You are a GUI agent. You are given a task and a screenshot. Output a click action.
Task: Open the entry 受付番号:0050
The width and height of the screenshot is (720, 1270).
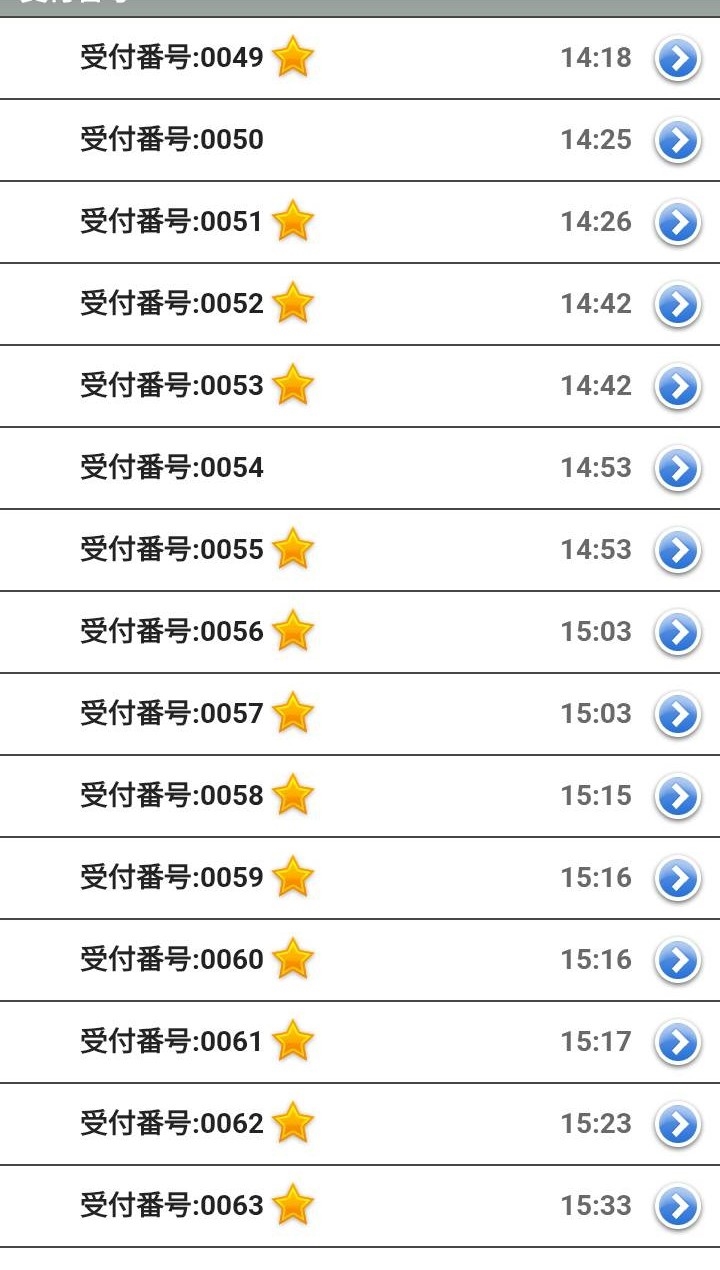[360, 141]
